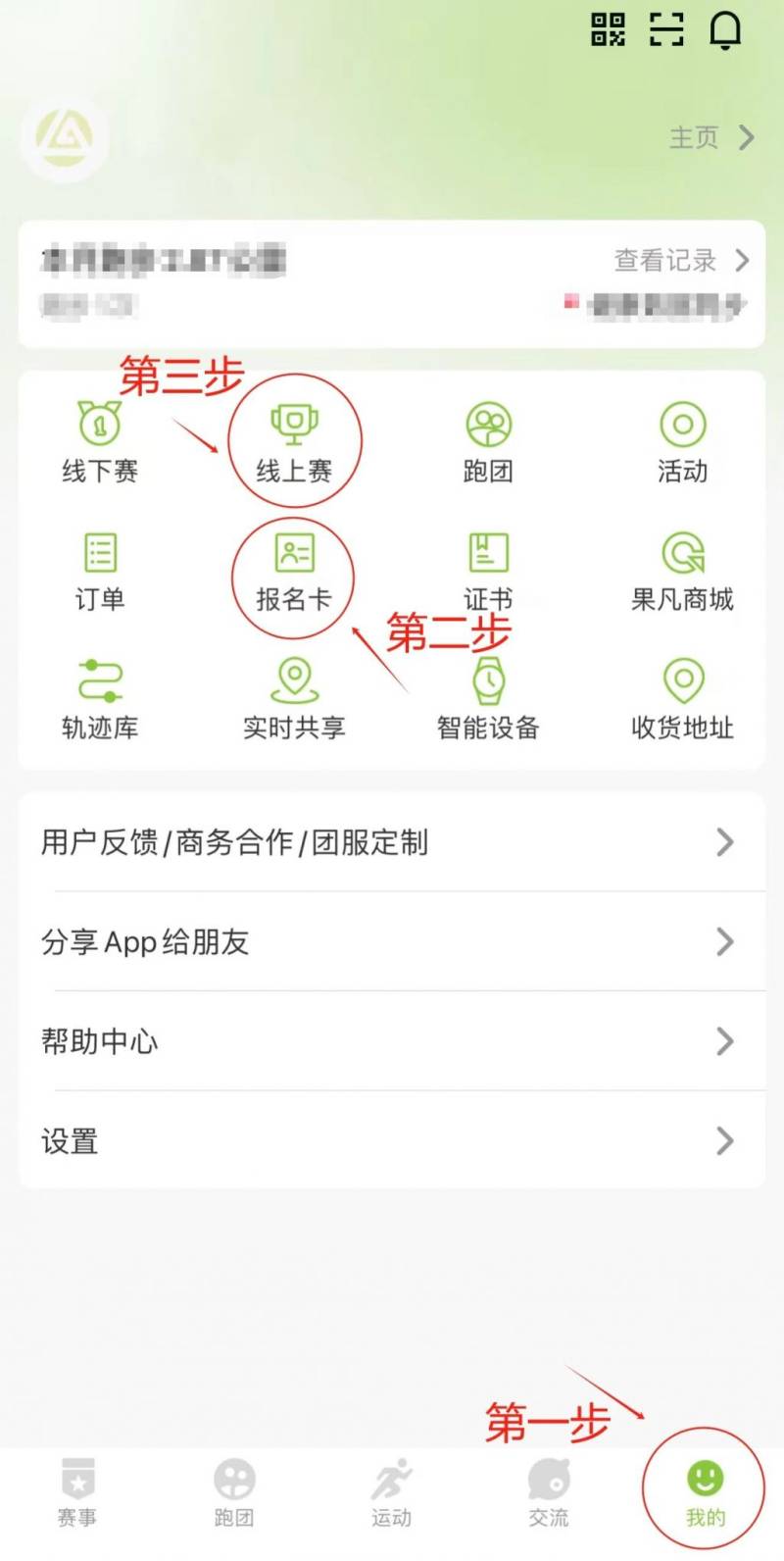Open the 线上赛 (online race) icon
This screenshot has width=784, height=1561.
click(294, 439)
